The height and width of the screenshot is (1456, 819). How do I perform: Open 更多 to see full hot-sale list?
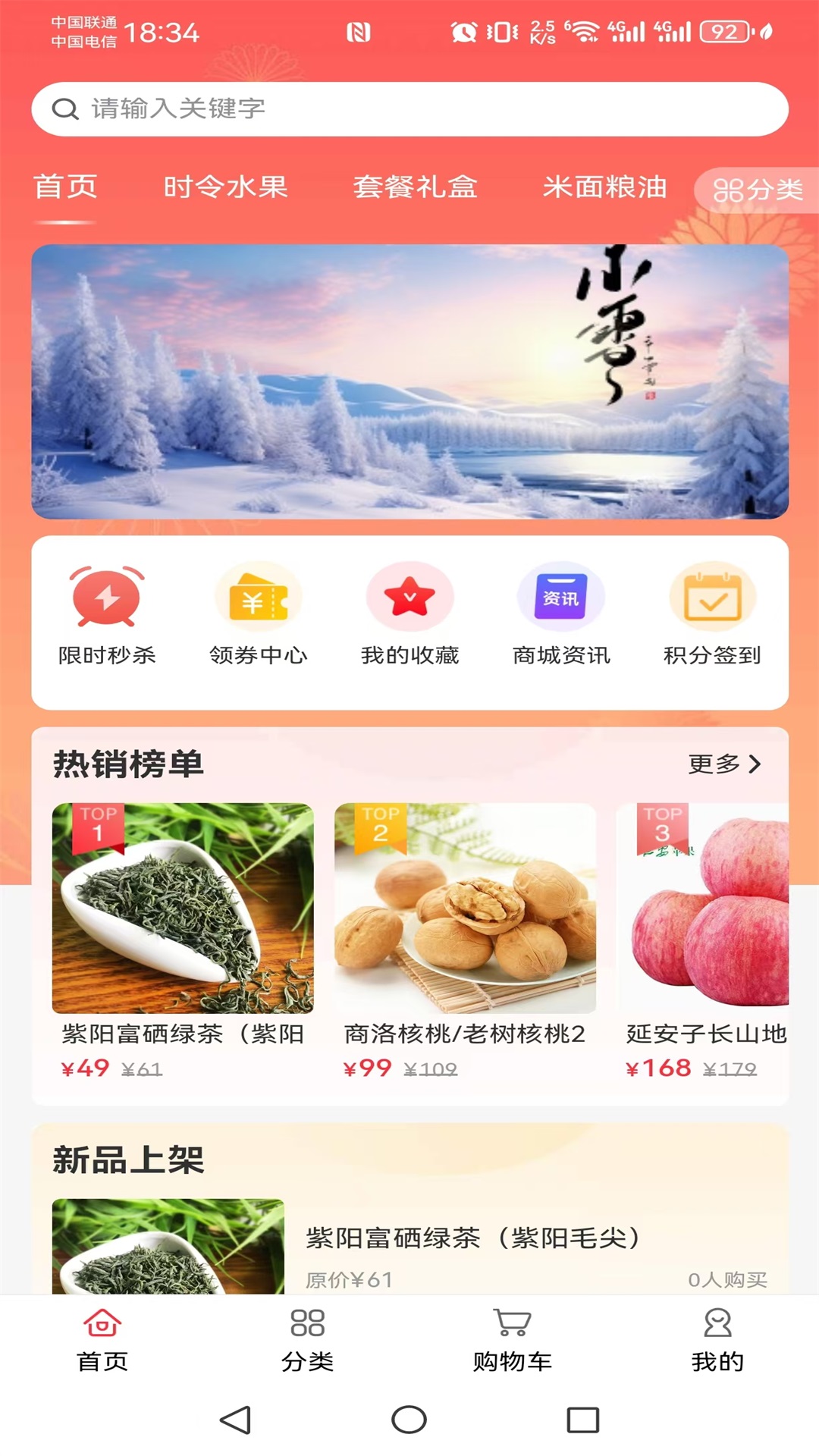coord(714,766)
